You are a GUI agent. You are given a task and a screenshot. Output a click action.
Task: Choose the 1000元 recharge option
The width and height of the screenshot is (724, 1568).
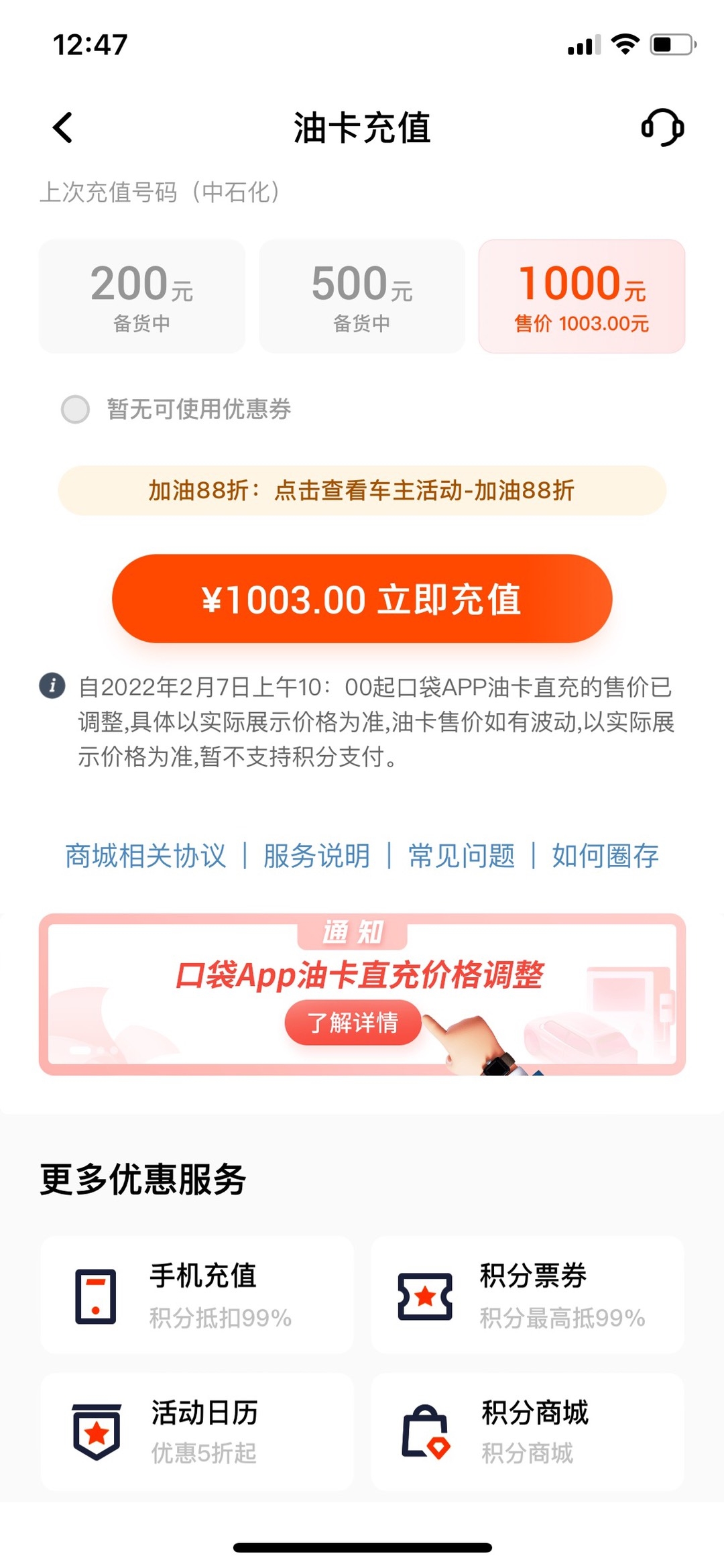[x=582, y=296]
